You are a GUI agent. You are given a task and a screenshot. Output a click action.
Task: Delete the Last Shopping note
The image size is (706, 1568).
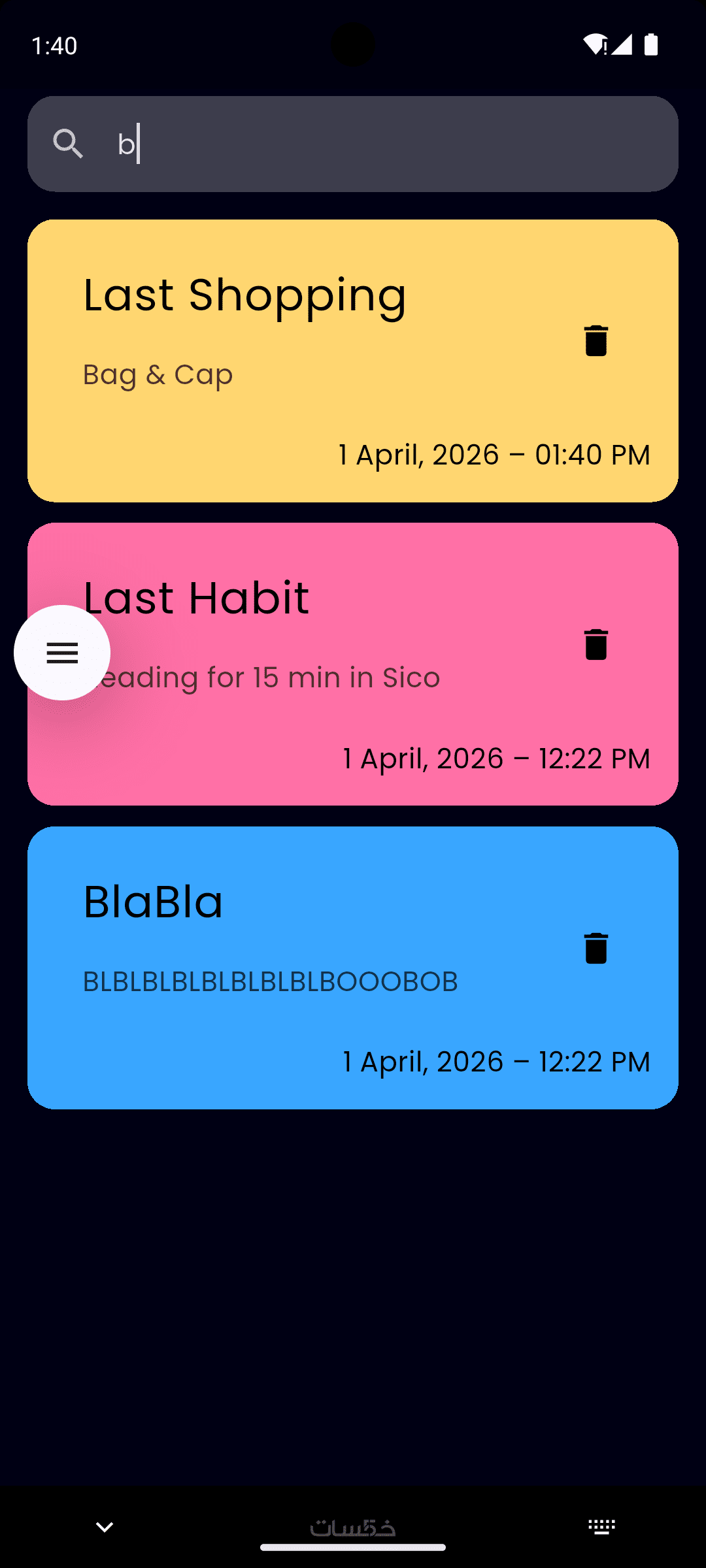[x=596, y=340]
